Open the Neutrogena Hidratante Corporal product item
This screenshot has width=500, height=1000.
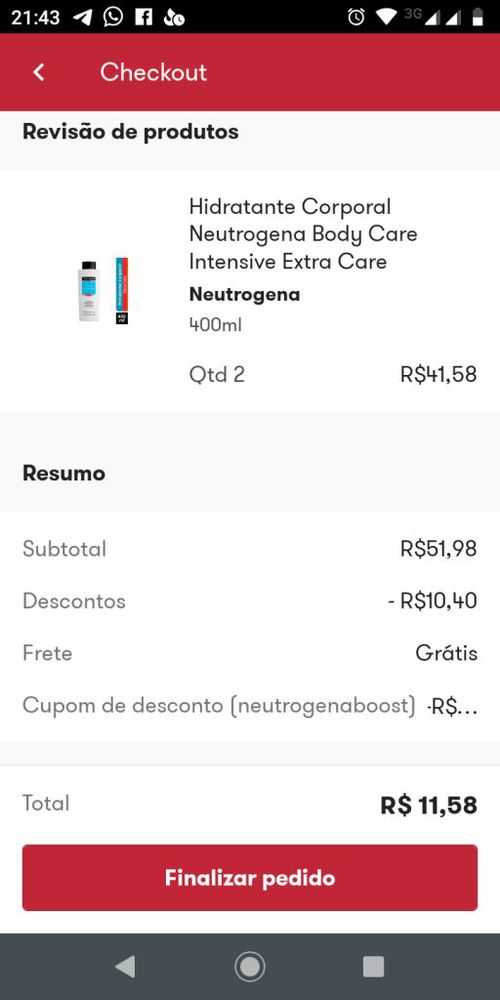(x=250, y=291)
